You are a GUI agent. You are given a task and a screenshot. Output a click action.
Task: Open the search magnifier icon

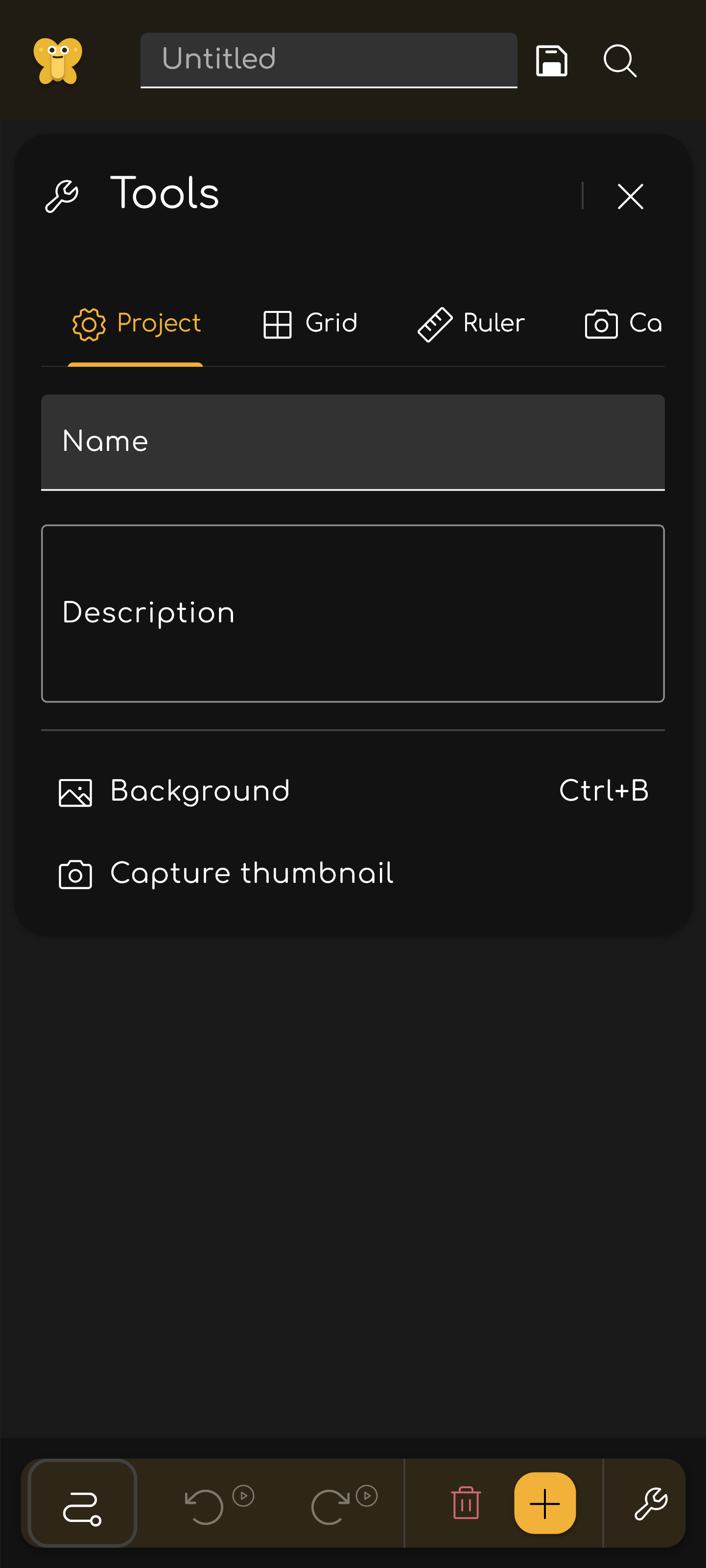coord(619,61)
